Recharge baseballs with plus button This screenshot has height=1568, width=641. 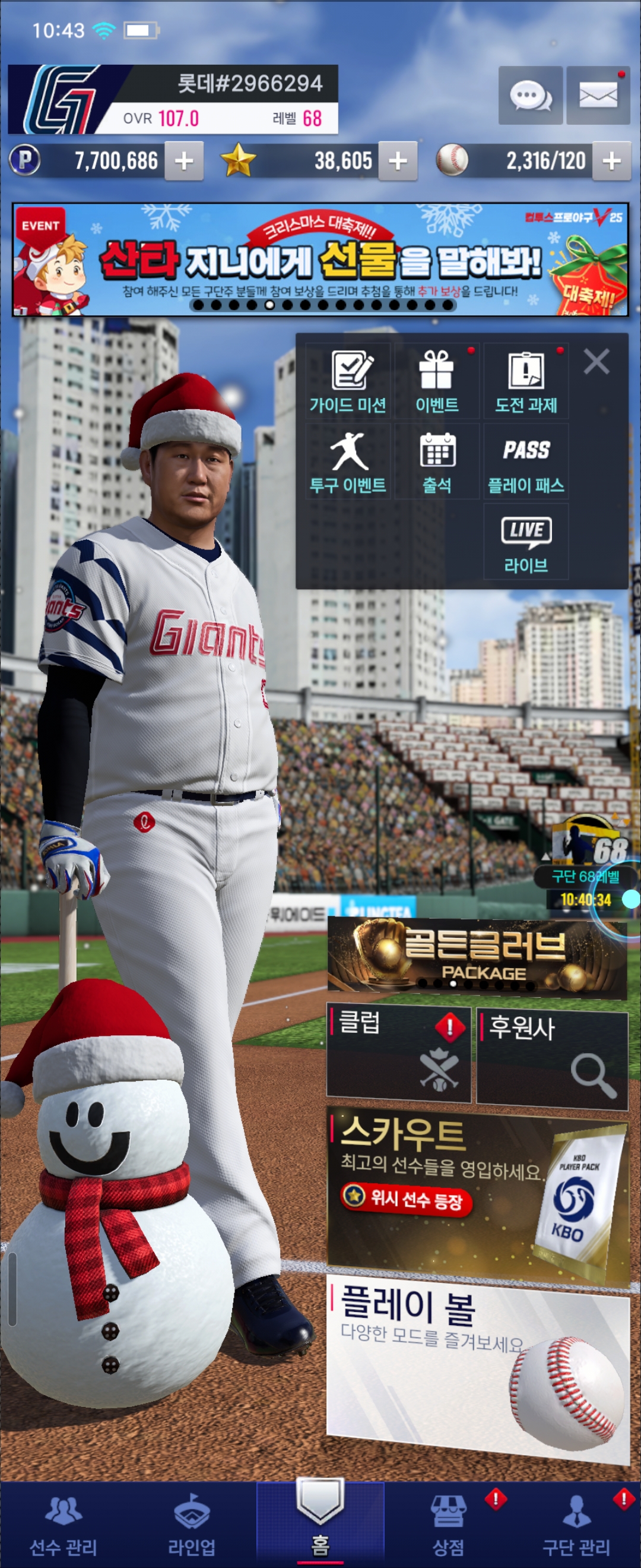point(611,162)
